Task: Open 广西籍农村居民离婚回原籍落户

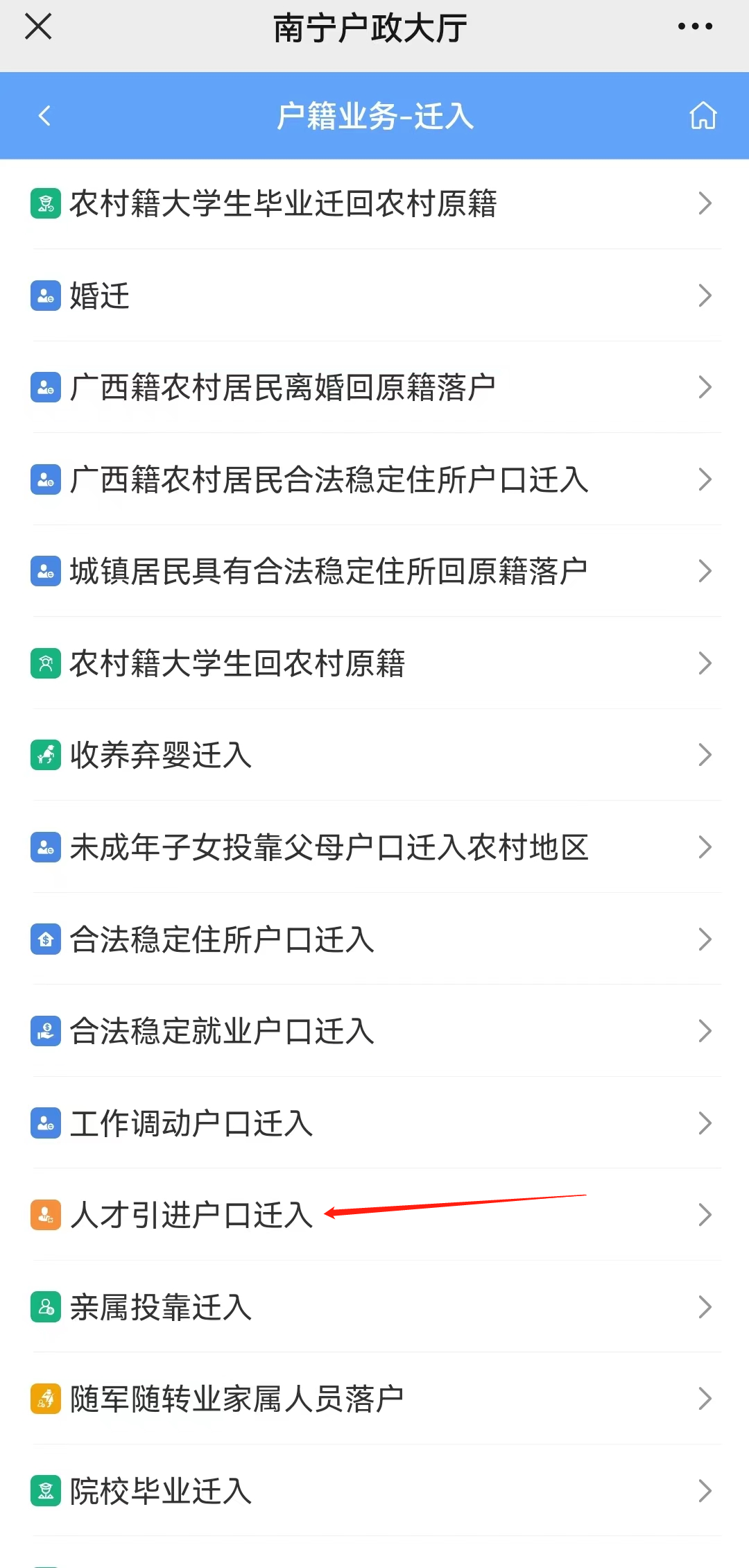Action: pos(282,388)
